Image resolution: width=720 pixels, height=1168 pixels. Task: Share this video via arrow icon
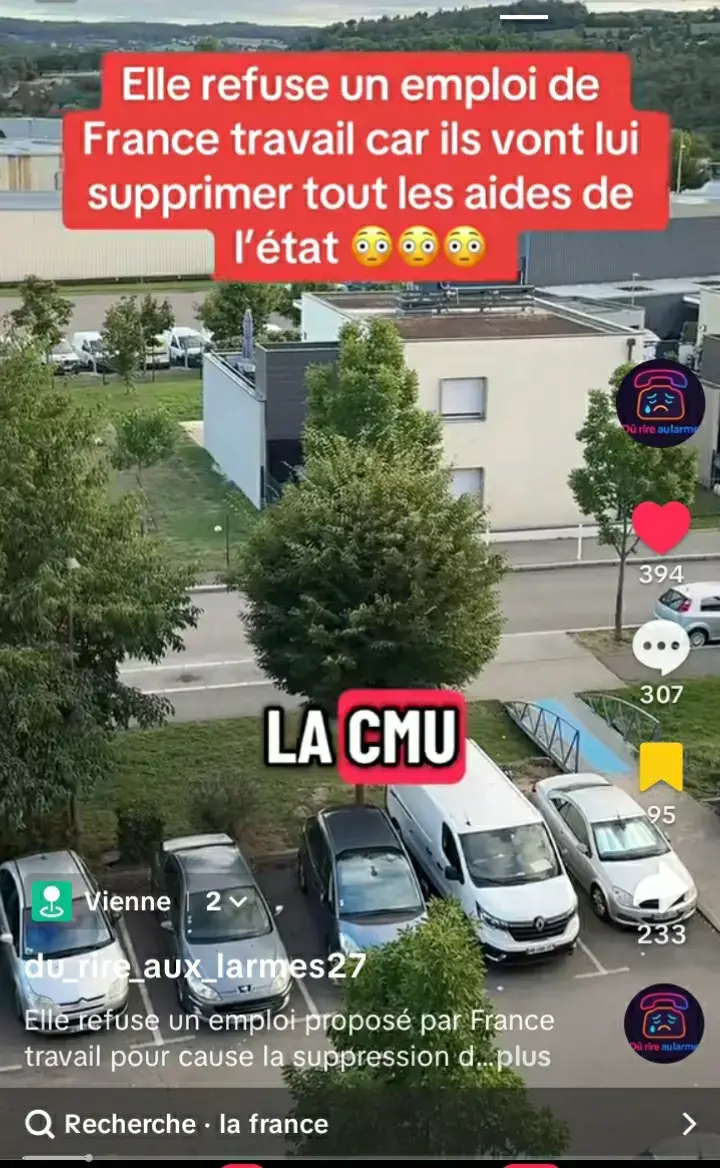[x=661, y=887]
